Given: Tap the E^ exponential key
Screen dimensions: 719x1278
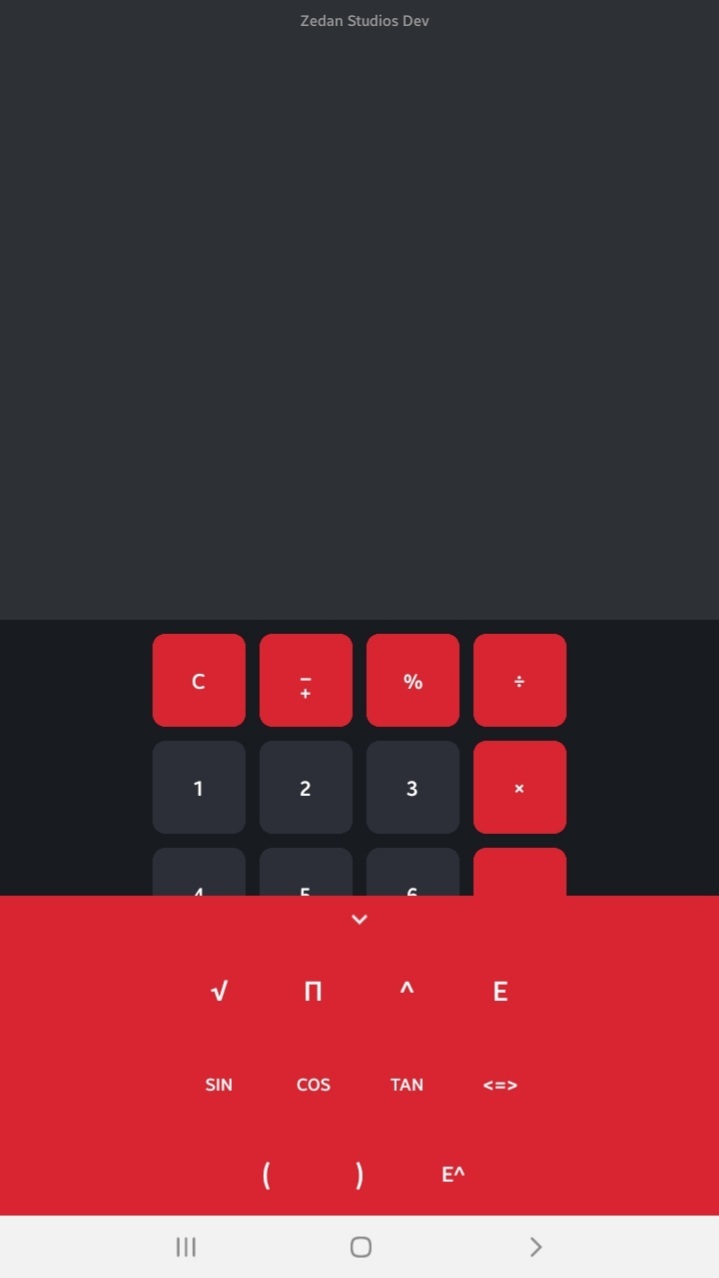Looking at the screenshot, I should coord(453,1175).
